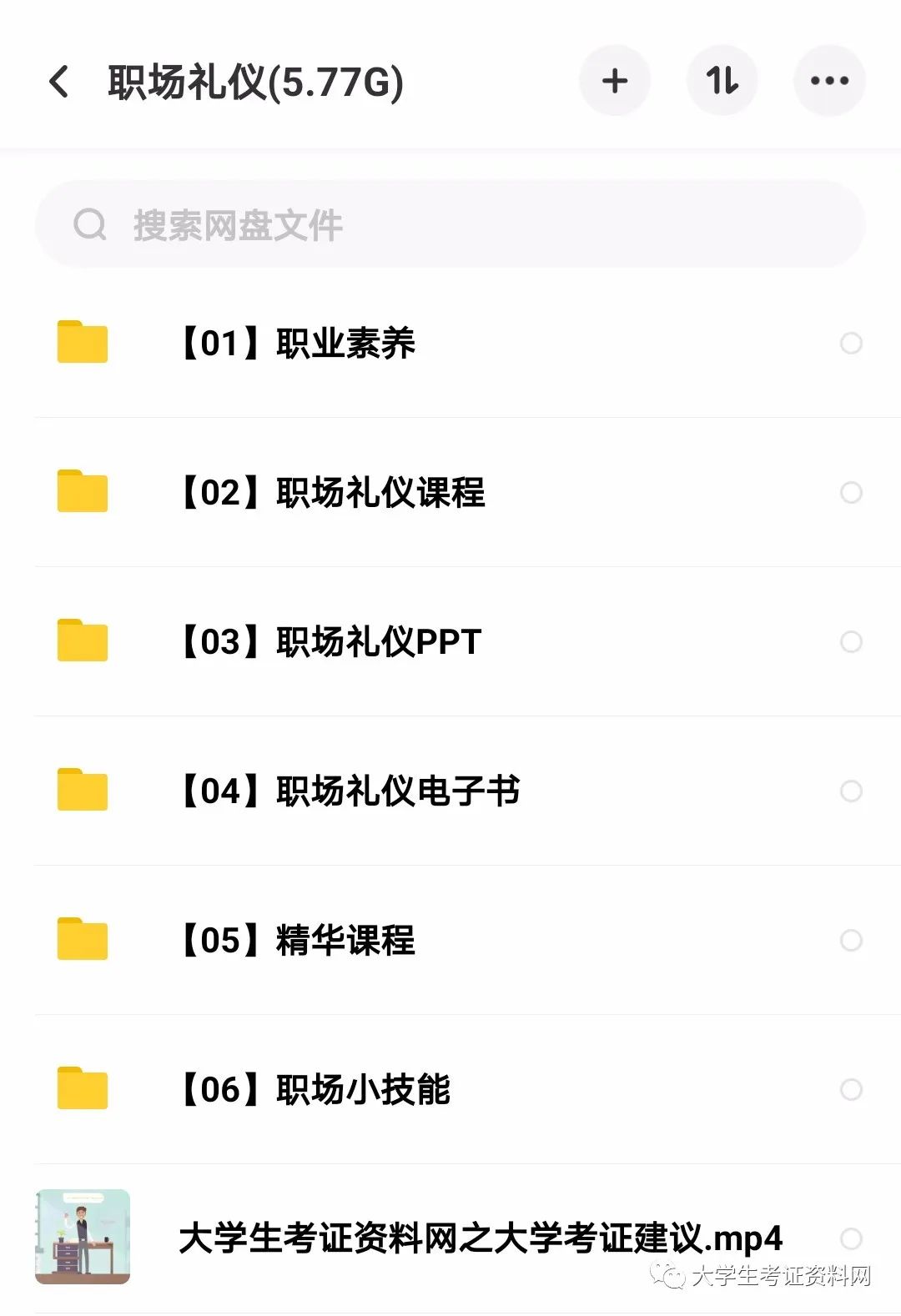Tap the sort order icon
The height and width of the screenshot is (1316, 901).
(x=722, y=81)
